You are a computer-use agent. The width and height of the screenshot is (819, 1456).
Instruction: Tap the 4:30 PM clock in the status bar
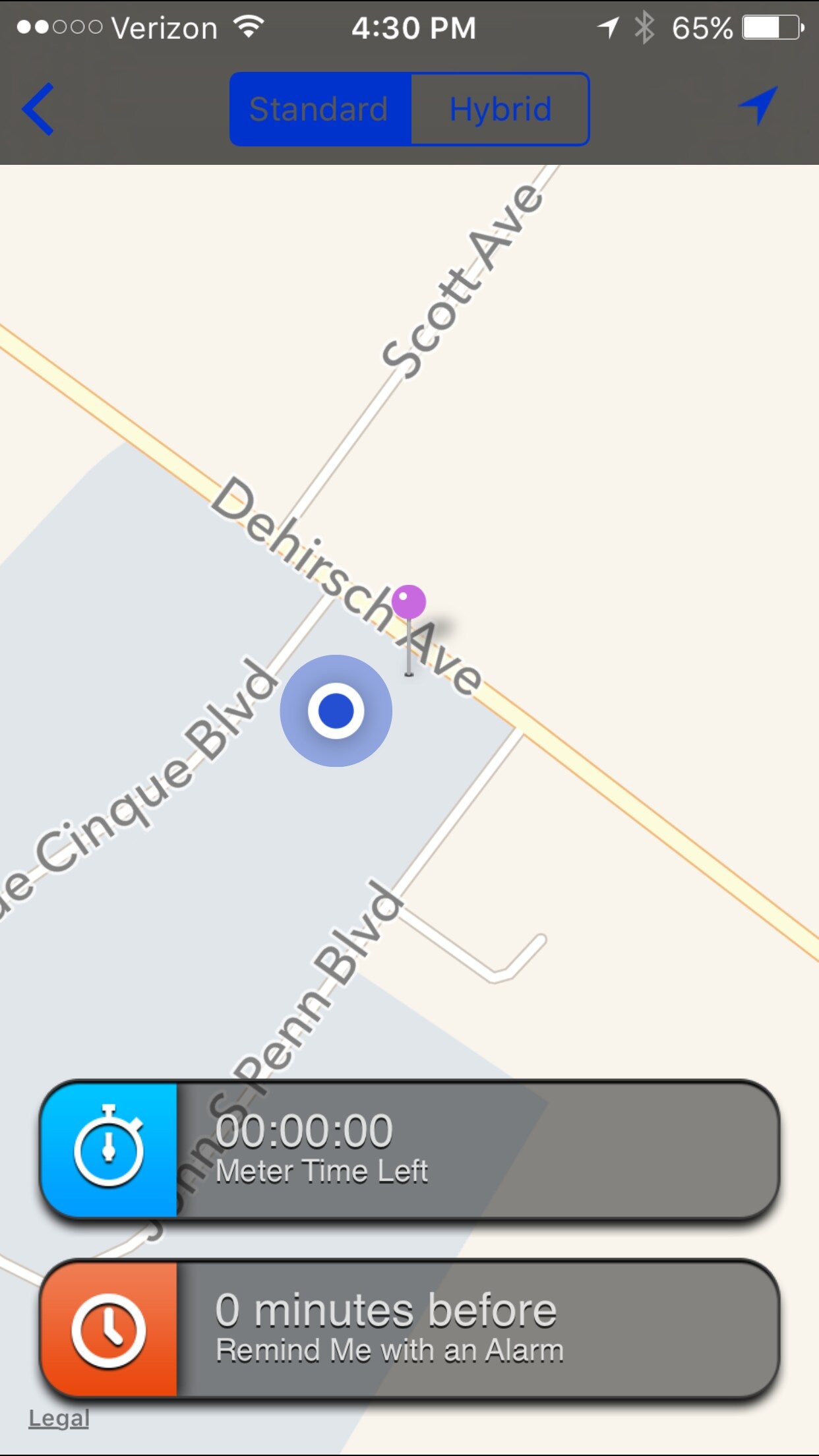tap(413, 28)
